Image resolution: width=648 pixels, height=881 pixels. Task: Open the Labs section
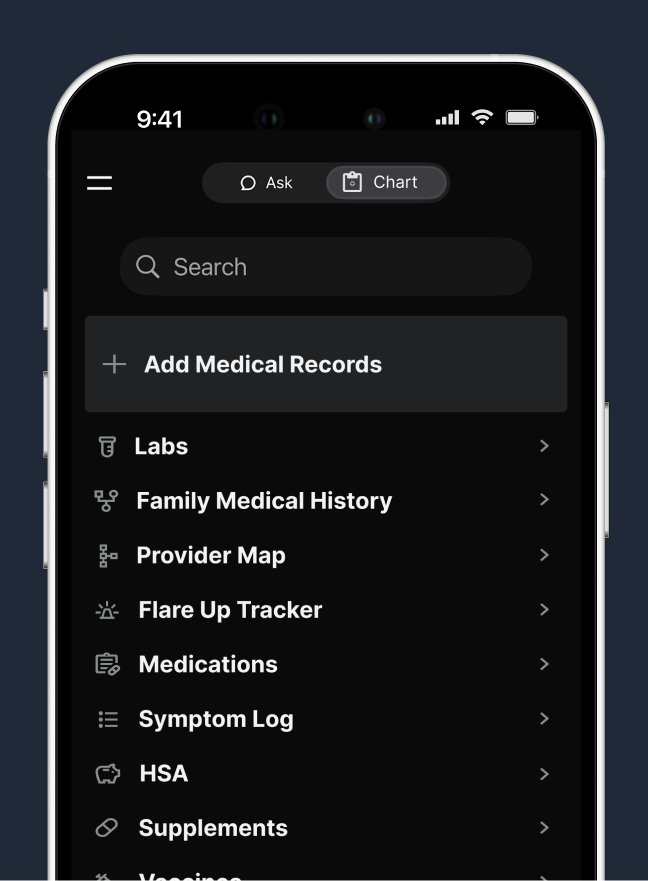point(320,446)
